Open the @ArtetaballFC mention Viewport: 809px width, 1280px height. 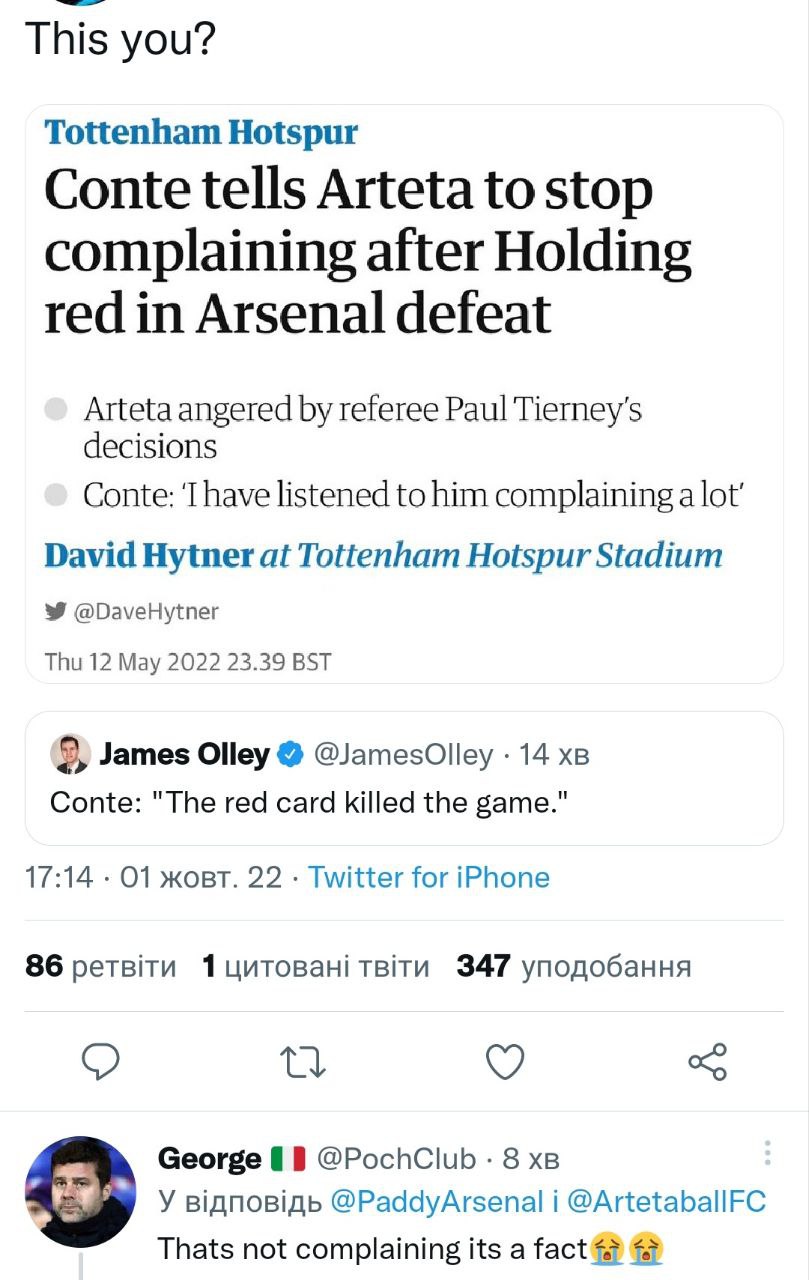tap(666, 1203)
